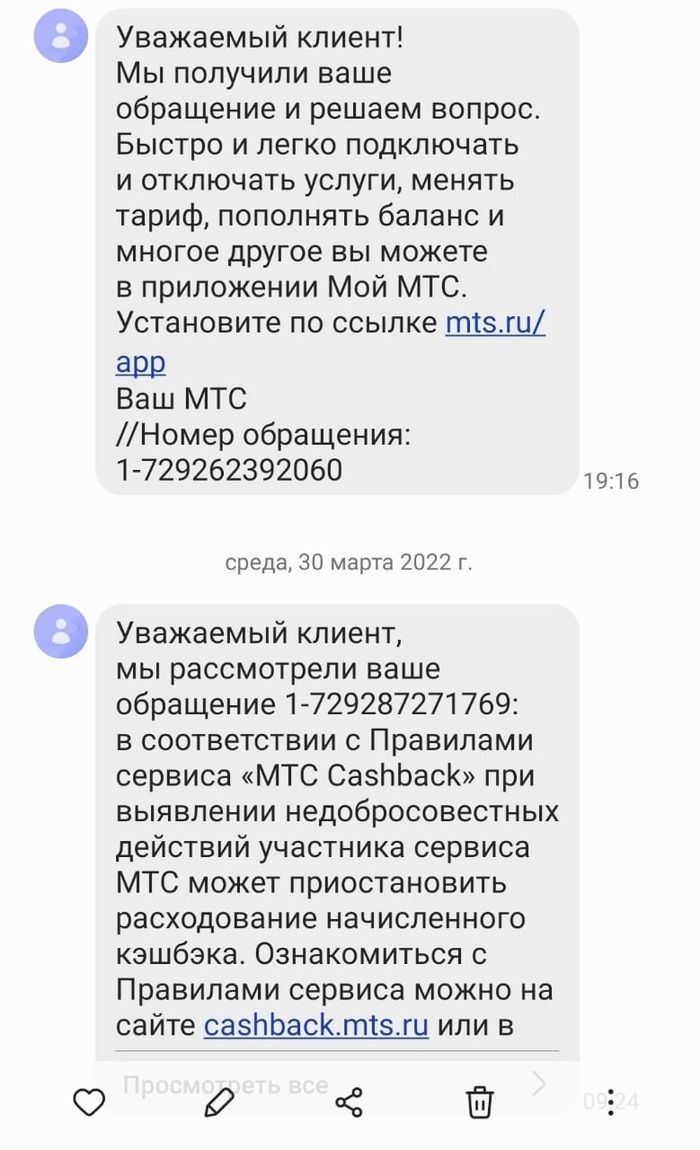
Task: Edit with the pencil icon
Action: [219, 1103]
